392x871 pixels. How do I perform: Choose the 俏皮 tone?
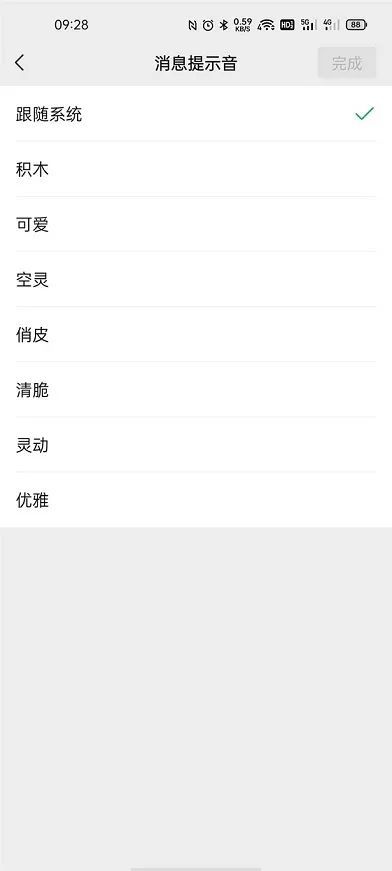(196, 334)
